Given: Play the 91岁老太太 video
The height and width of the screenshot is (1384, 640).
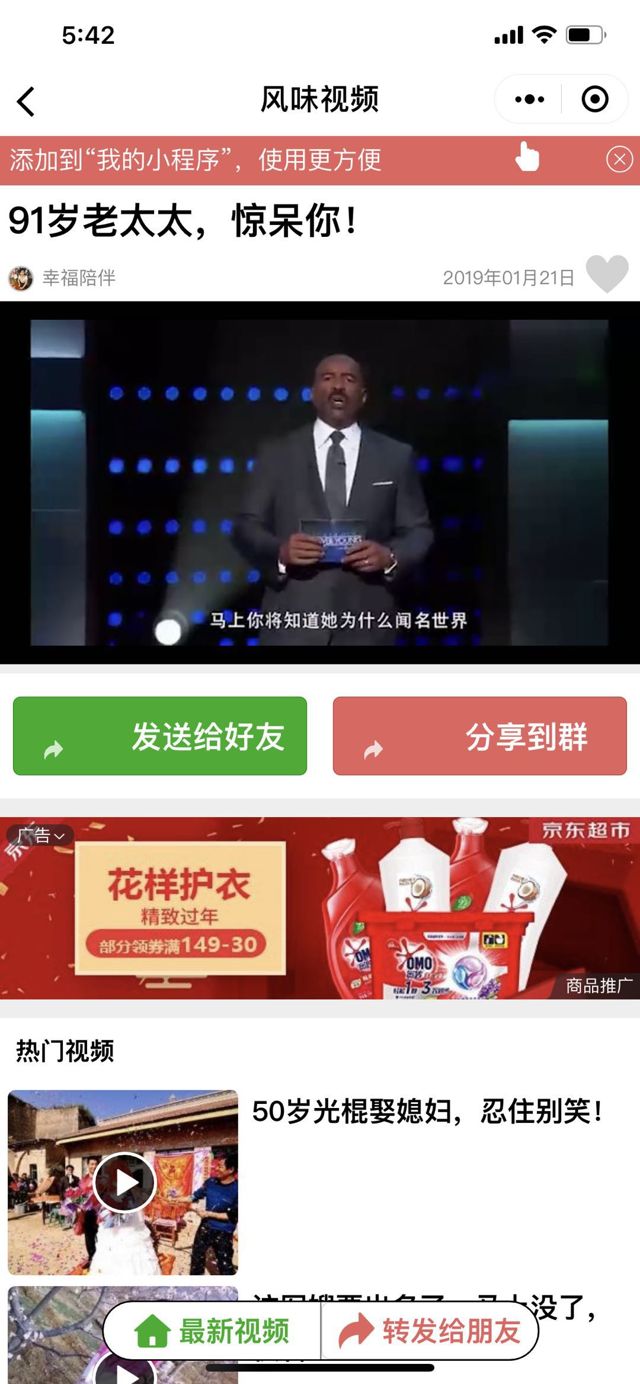Looking at the screenshot, I should click(x=320, y=482).
